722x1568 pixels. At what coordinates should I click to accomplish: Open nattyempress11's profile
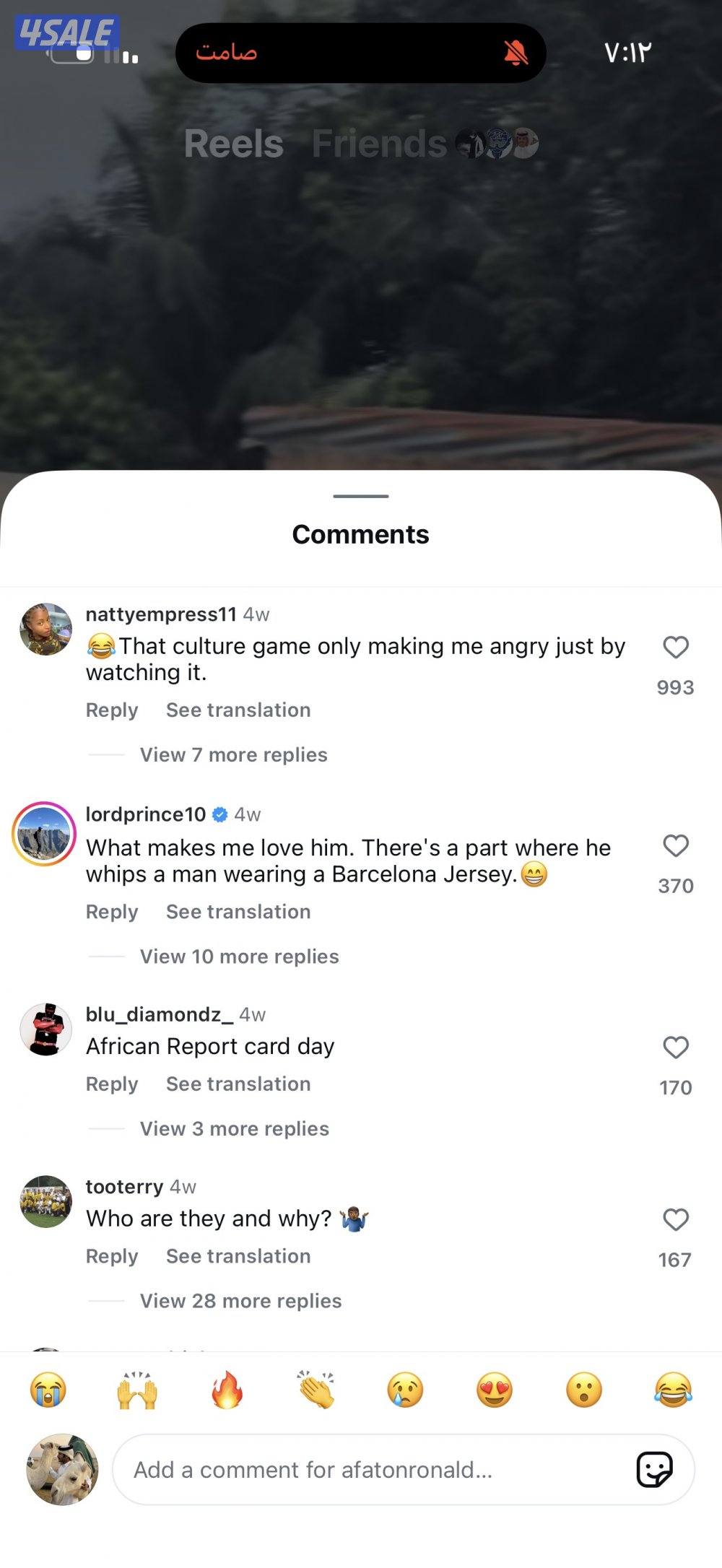click(160, 614)
